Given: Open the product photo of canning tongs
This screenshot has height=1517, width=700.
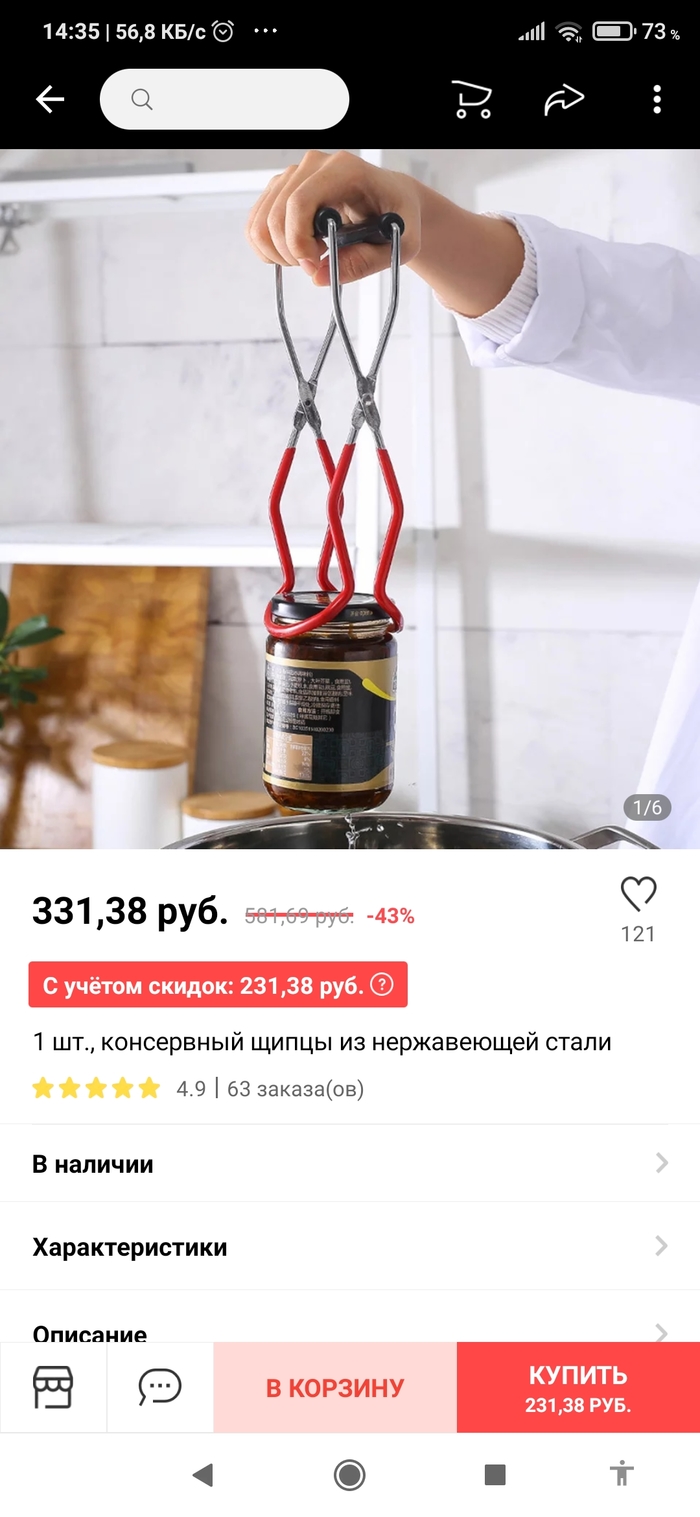Looking at the screenshot, I should [x=350, y=500].
